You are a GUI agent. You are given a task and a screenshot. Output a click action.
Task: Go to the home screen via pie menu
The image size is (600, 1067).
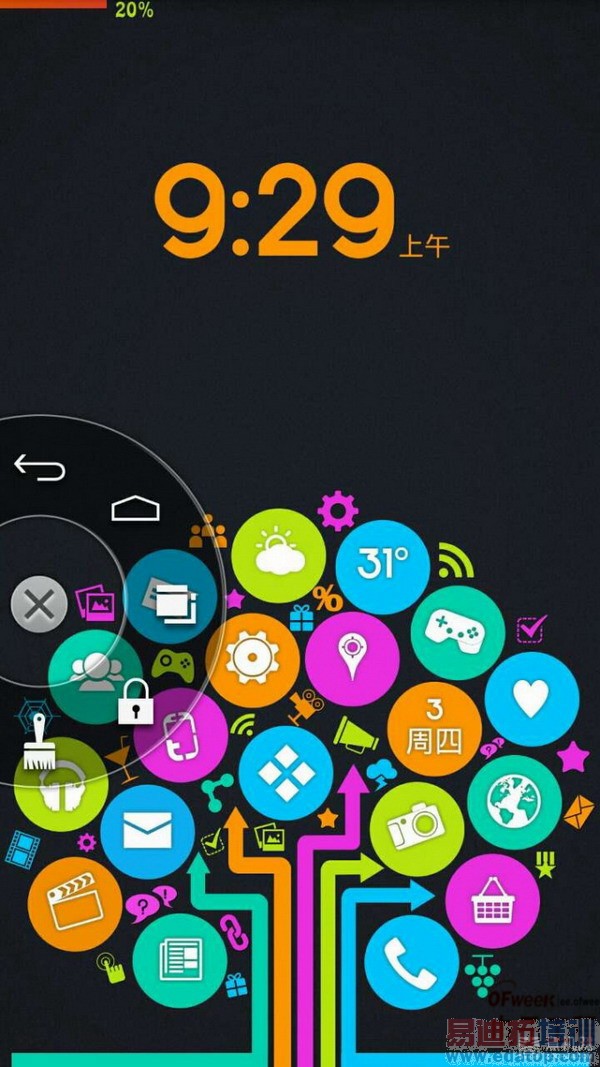[136, 509]
